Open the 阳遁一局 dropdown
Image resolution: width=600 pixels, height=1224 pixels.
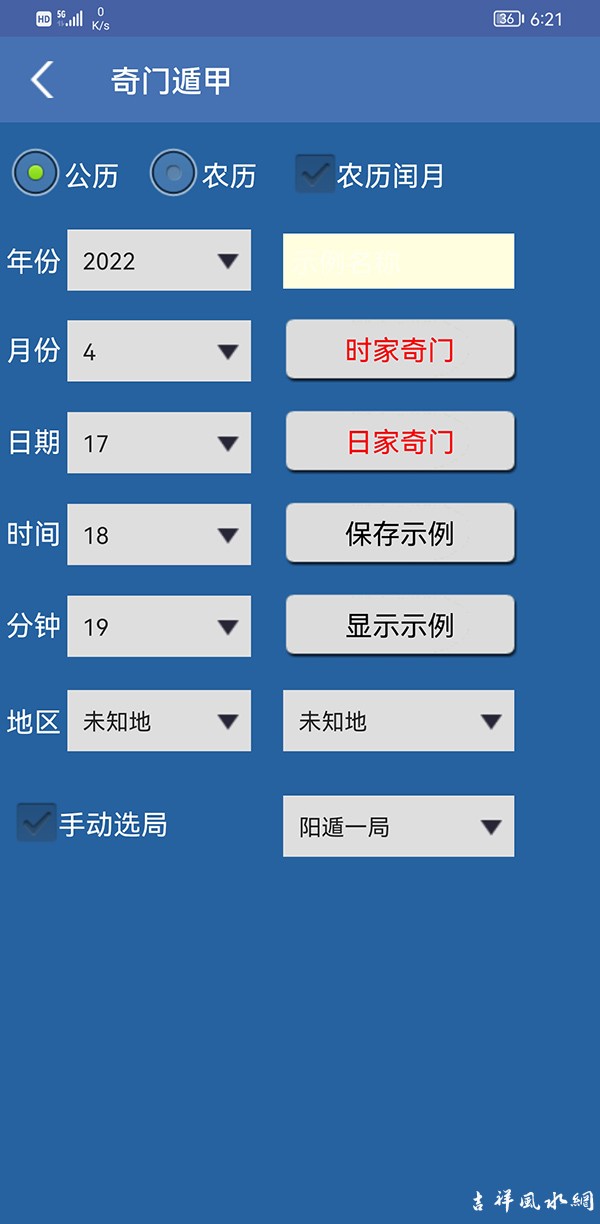click(398, 826)
